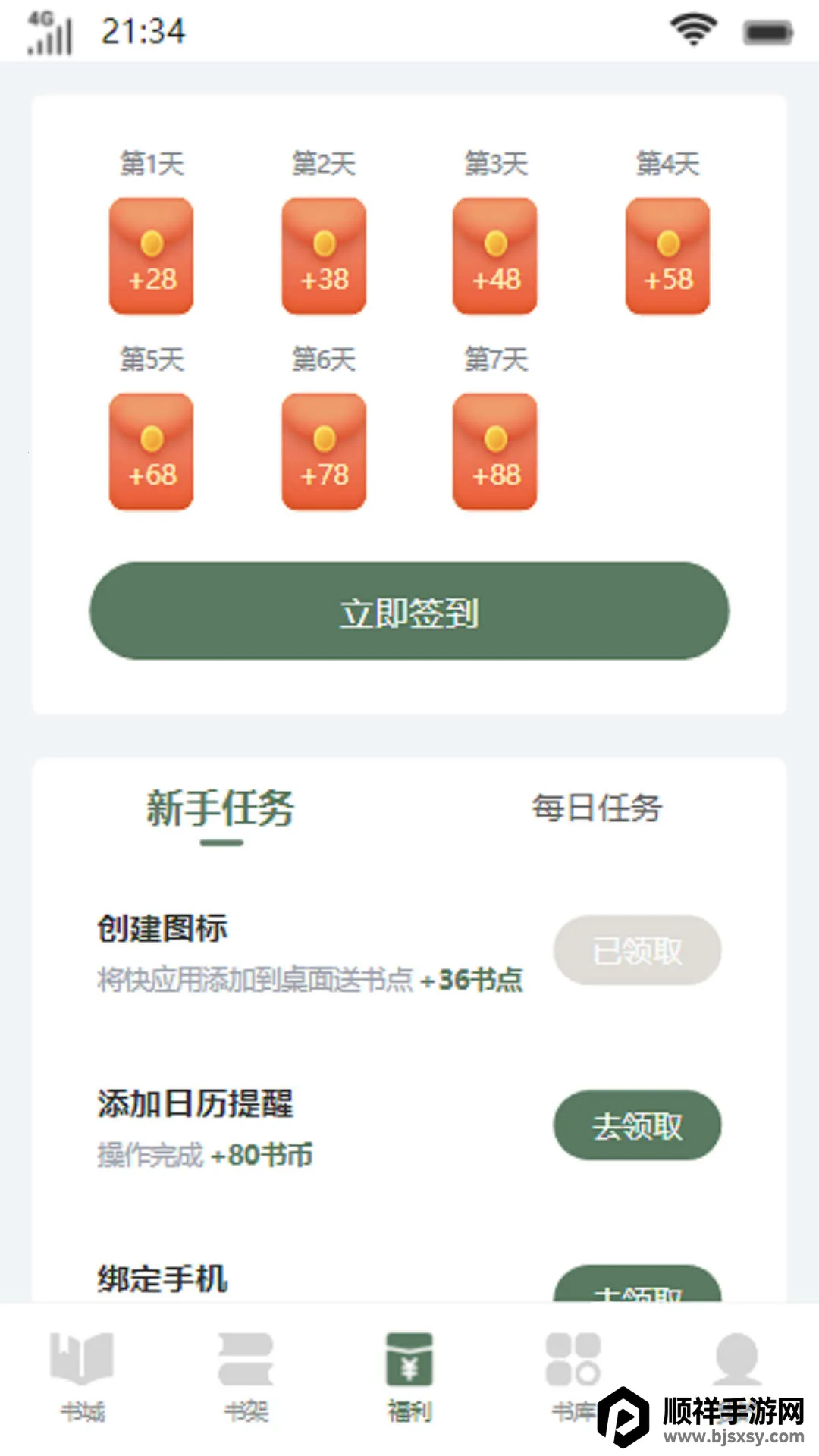Tap the 立即签到 sign-in button
The image size is (819, 1456).
click(409, 611)
